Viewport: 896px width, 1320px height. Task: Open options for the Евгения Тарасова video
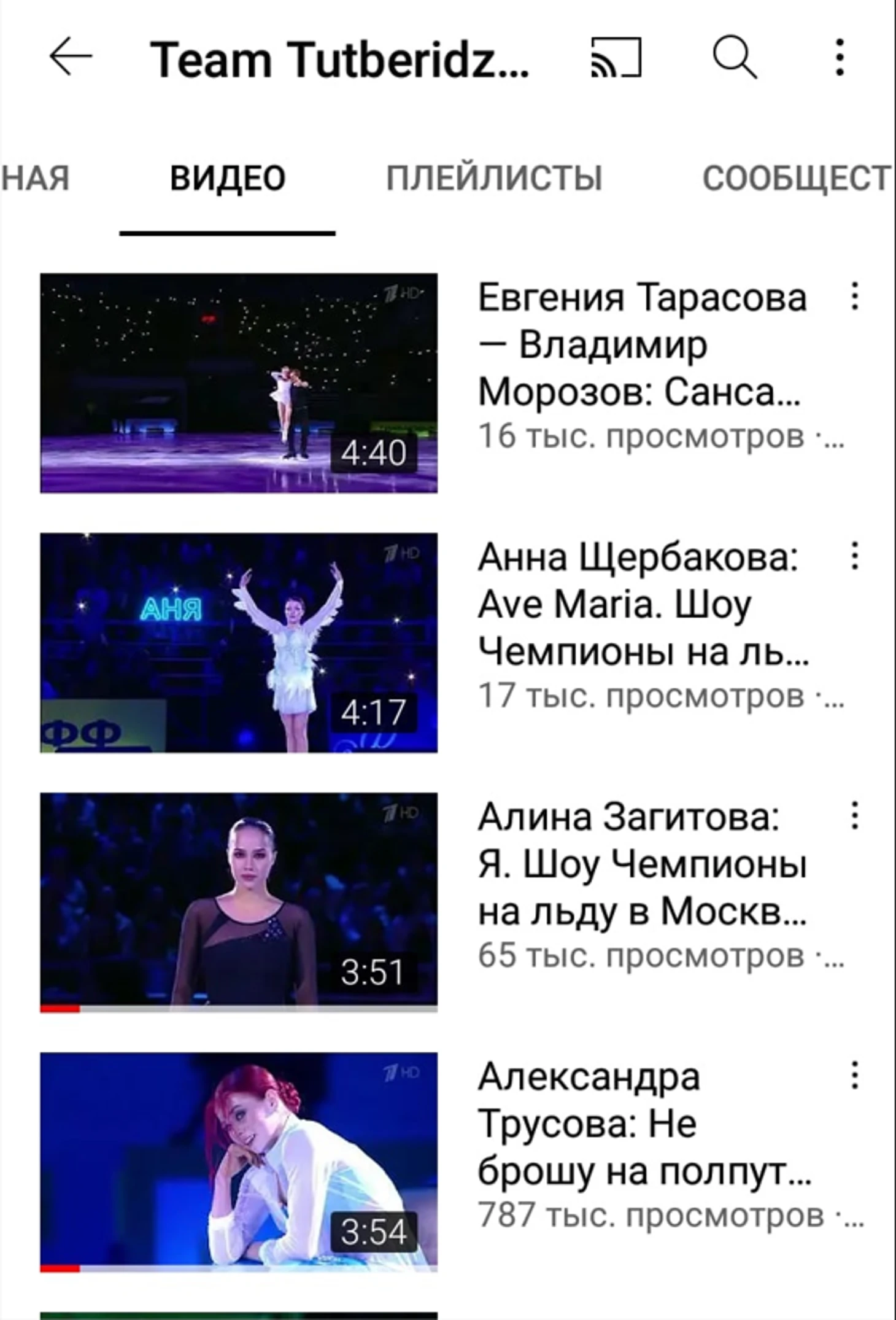(854, 297)
